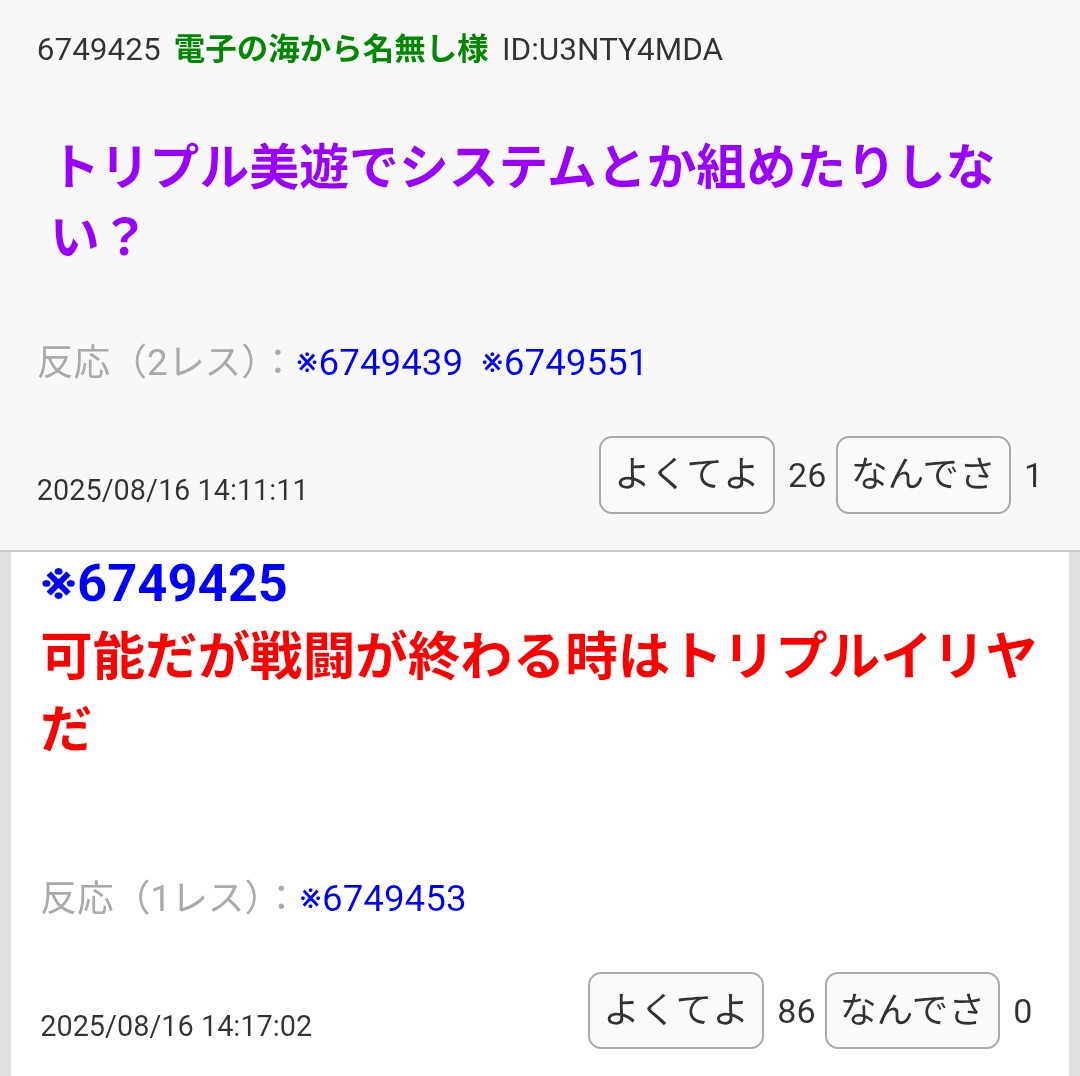
Task: Tap よくてよ on comment 6749425
Action: (687, 475)
